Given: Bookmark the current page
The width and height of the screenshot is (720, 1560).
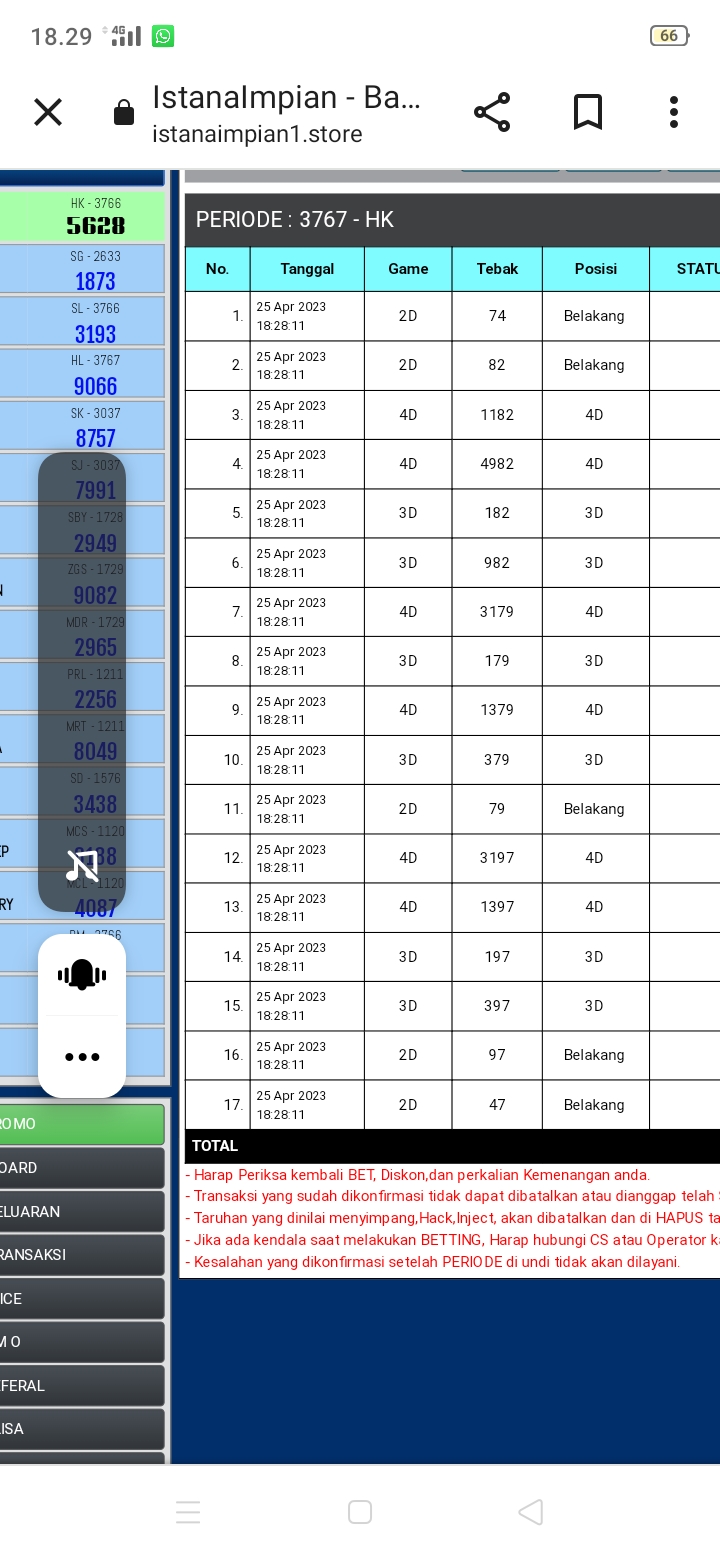Looking at the screenshot, I should [x=588, y=112].
